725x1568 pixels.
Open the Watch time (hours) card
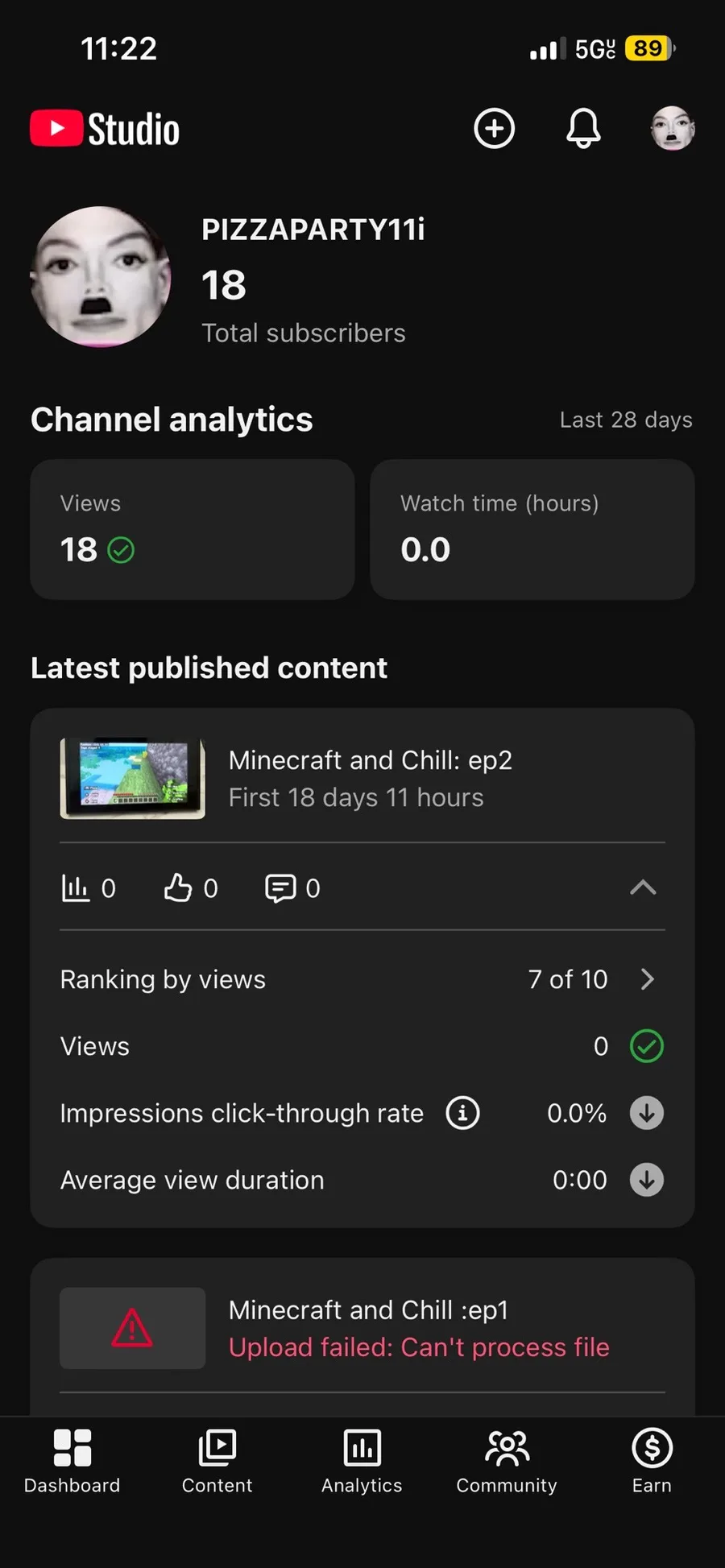tap(532, 529)
